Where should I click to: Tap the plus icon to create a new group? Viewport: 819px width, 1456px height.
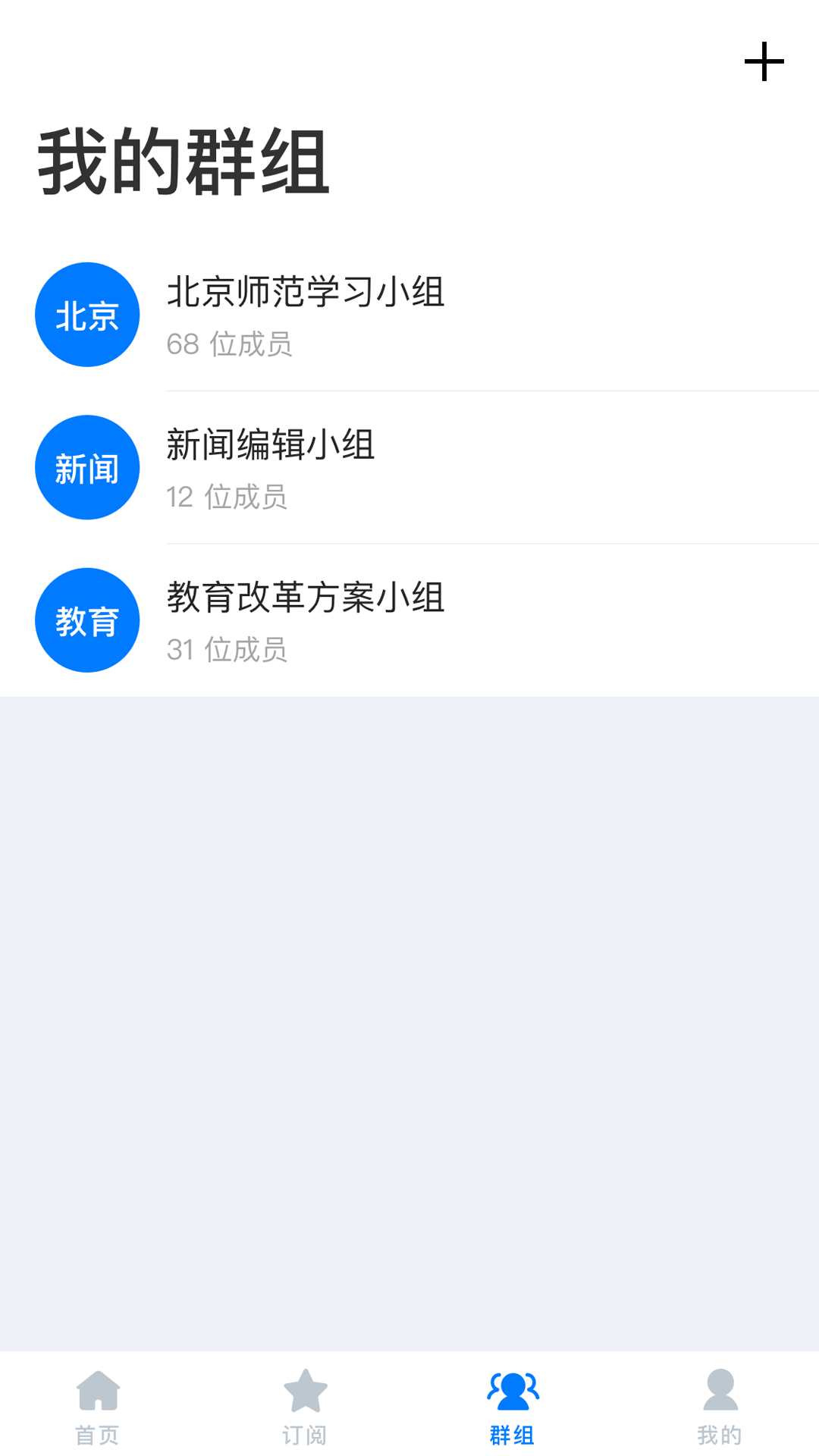tap(765, 63)
